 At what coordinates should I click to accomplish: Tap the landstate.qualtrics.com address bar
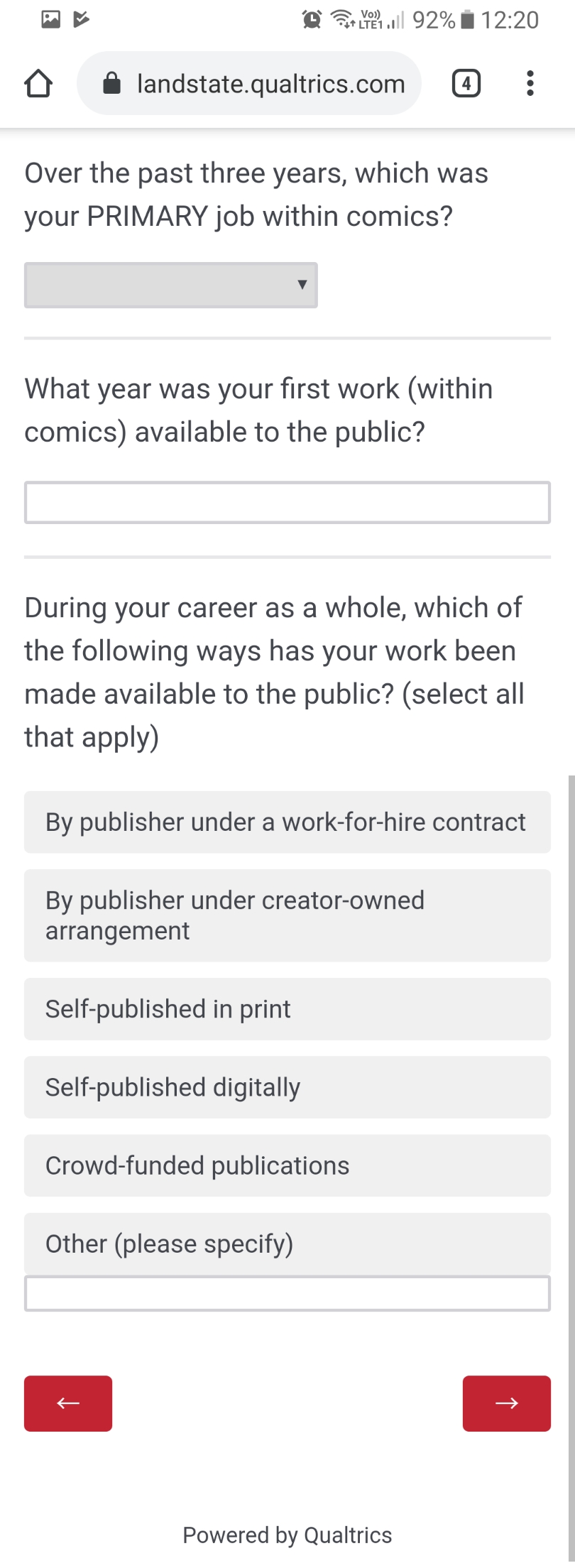(248, 84)
